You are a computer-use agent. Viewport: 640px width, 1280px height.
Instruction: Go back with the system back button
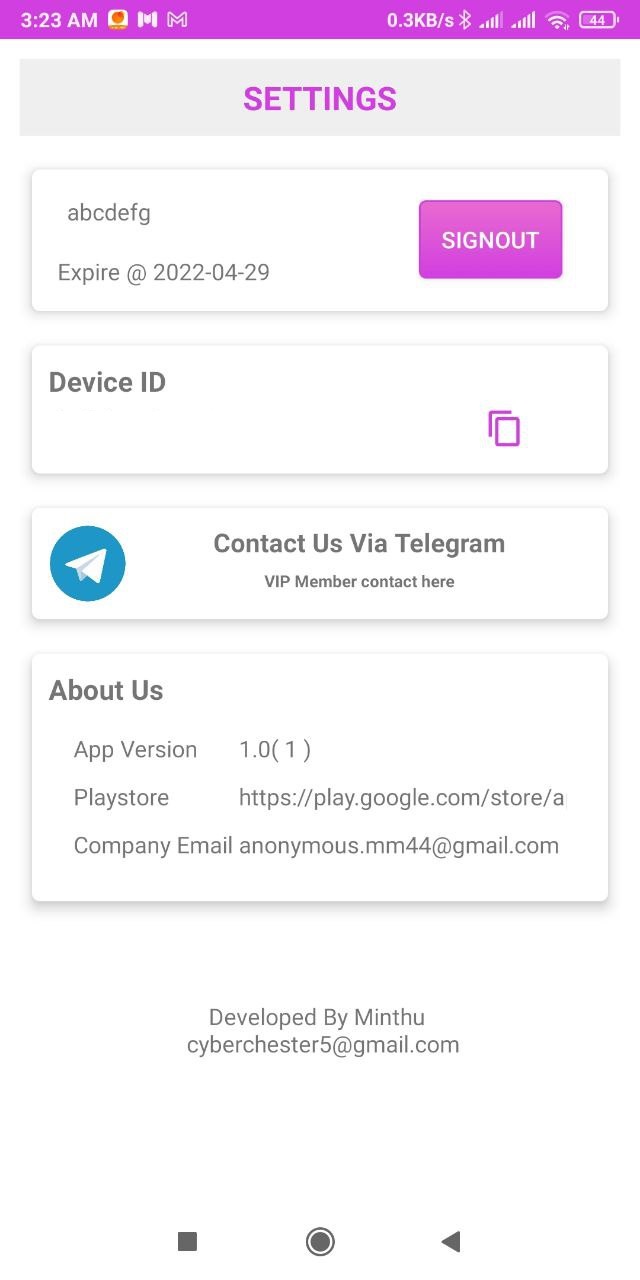tap(451, 1242)
